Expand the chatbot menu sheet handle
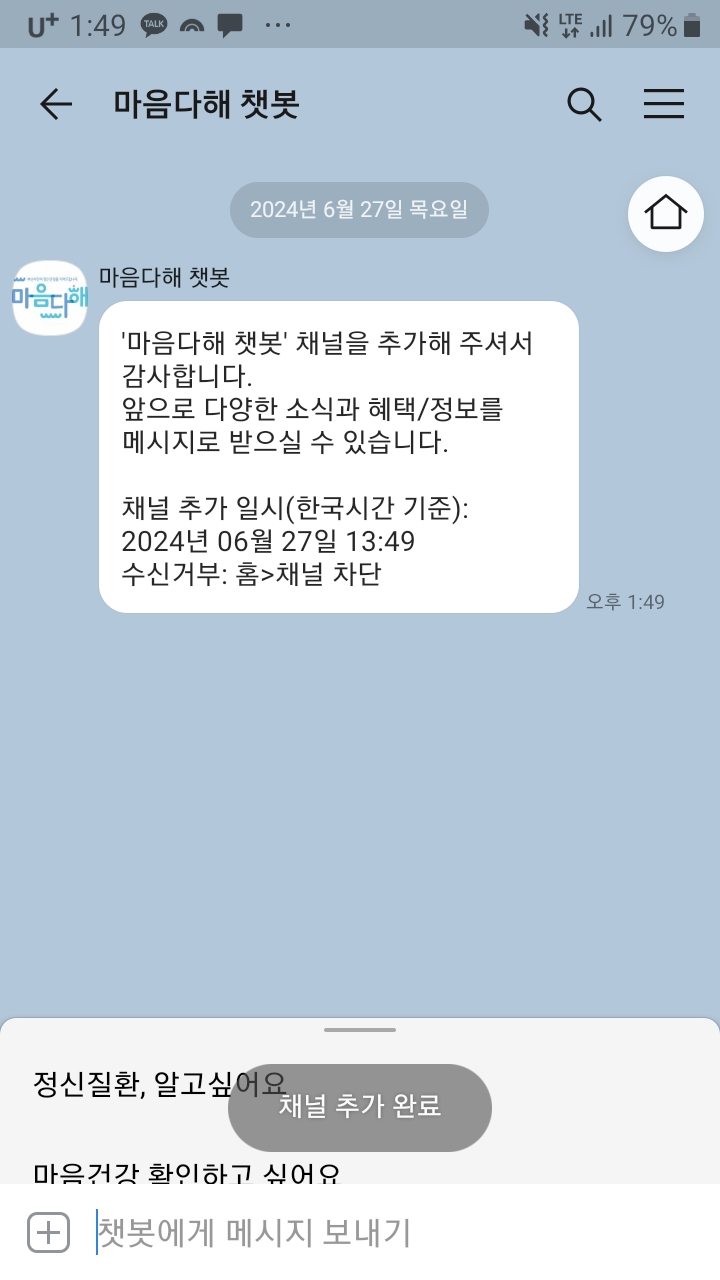 click(360, 1030)
